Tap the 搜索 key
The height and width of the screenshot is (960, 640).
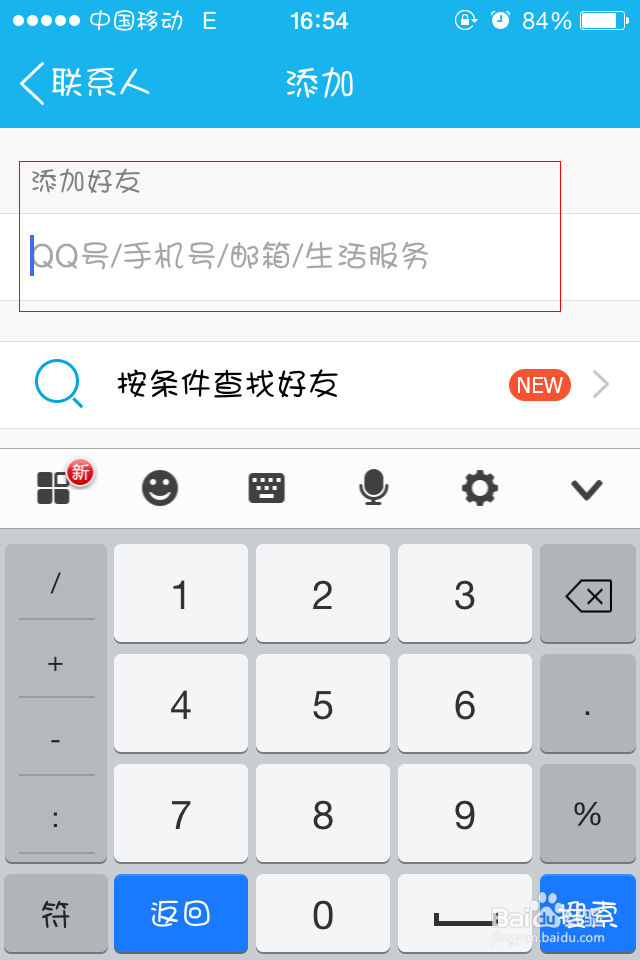588,914
